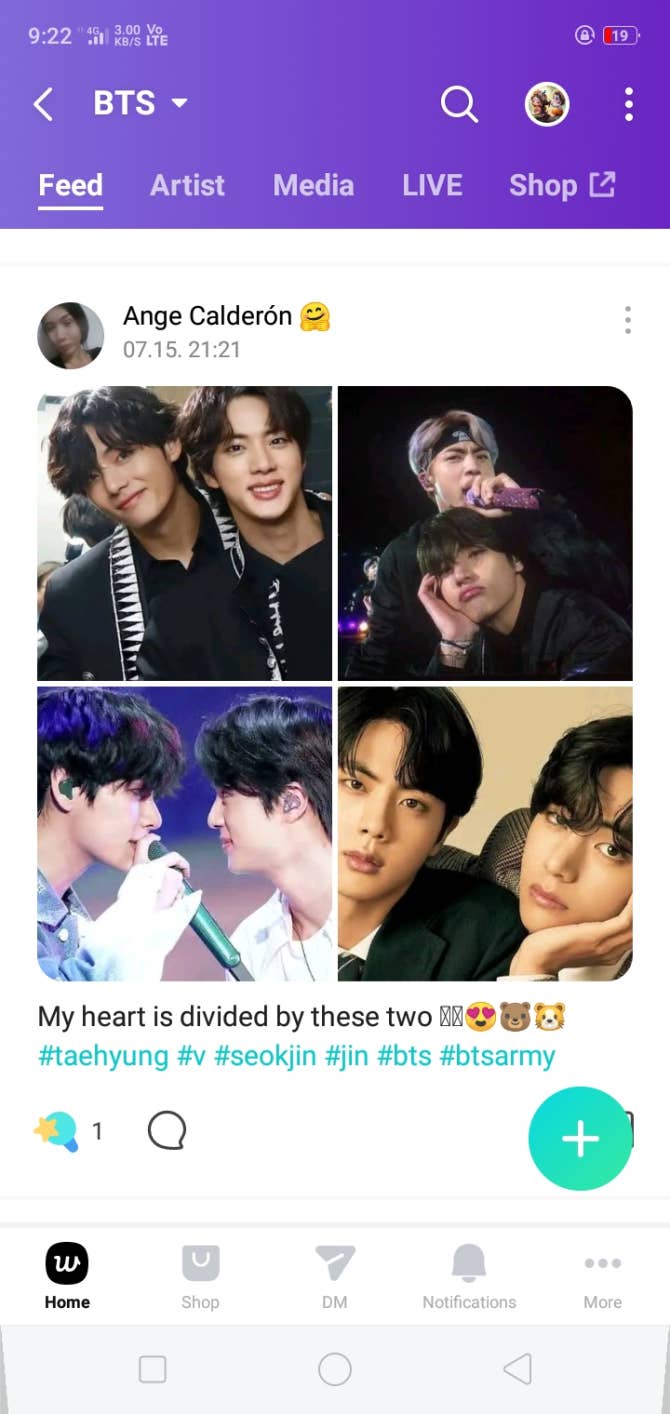Open options menu for Ange Calderón's post
The image size is (670, 1414).
[627, 320]
